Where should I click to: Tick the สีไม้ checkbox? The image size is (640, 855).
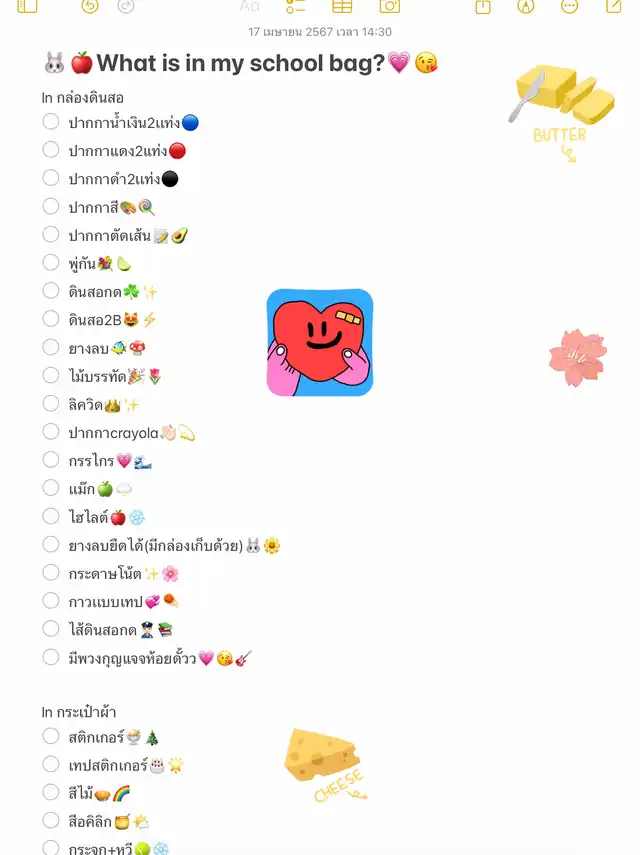pos(51,792)
